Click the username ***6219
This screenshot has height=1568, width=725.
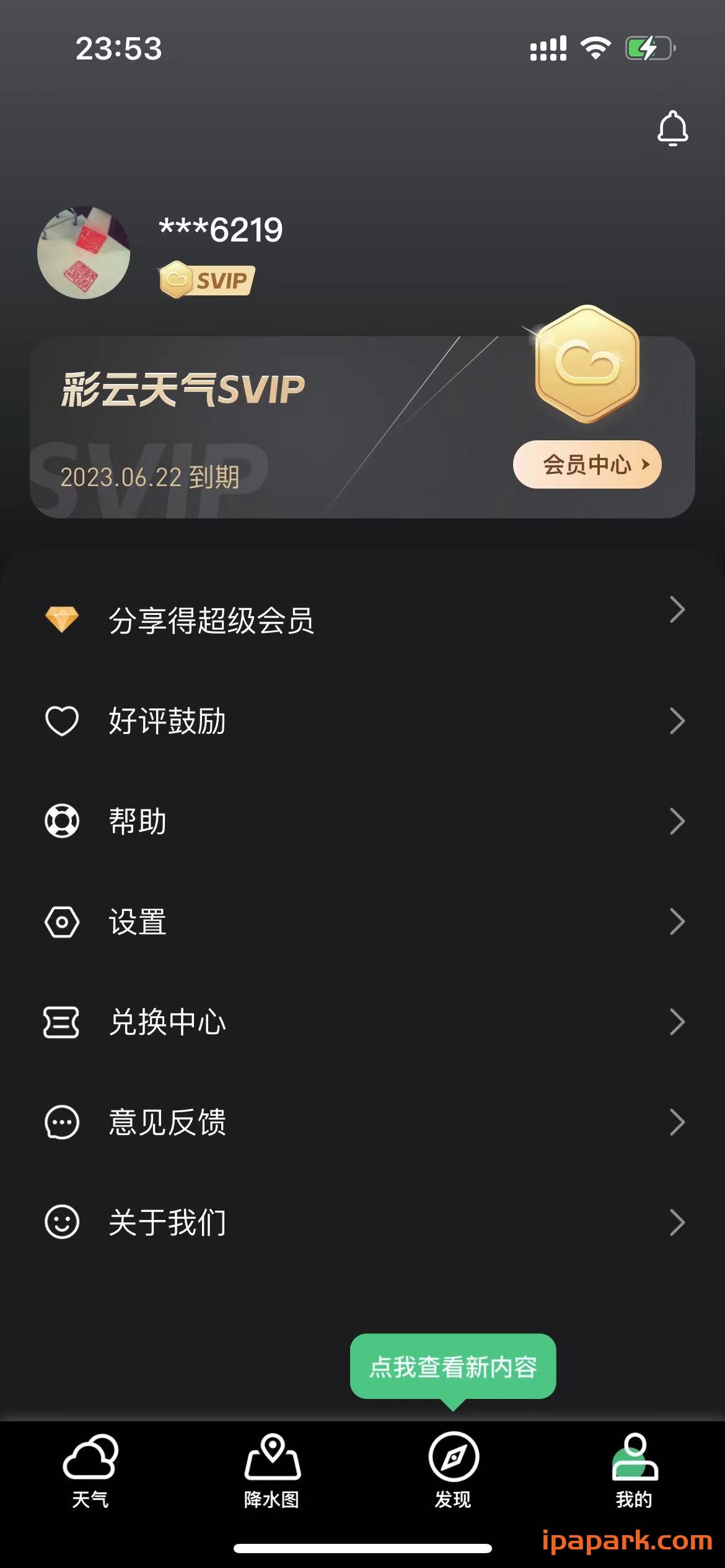pyautogui.click(x=219, y=230)
